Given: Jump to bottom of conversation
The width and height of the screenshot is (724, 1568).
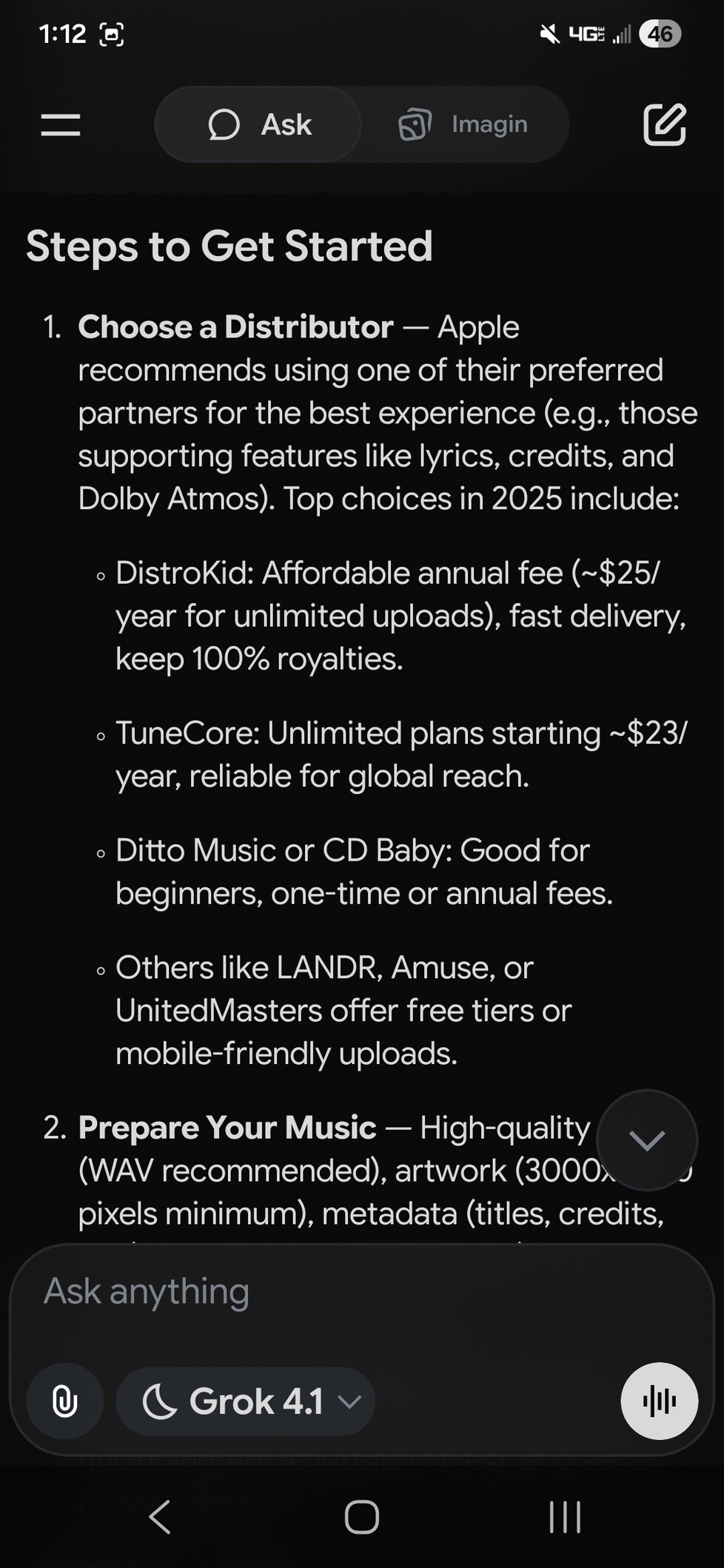Looking at the screenshot, I should [646, 1140].
